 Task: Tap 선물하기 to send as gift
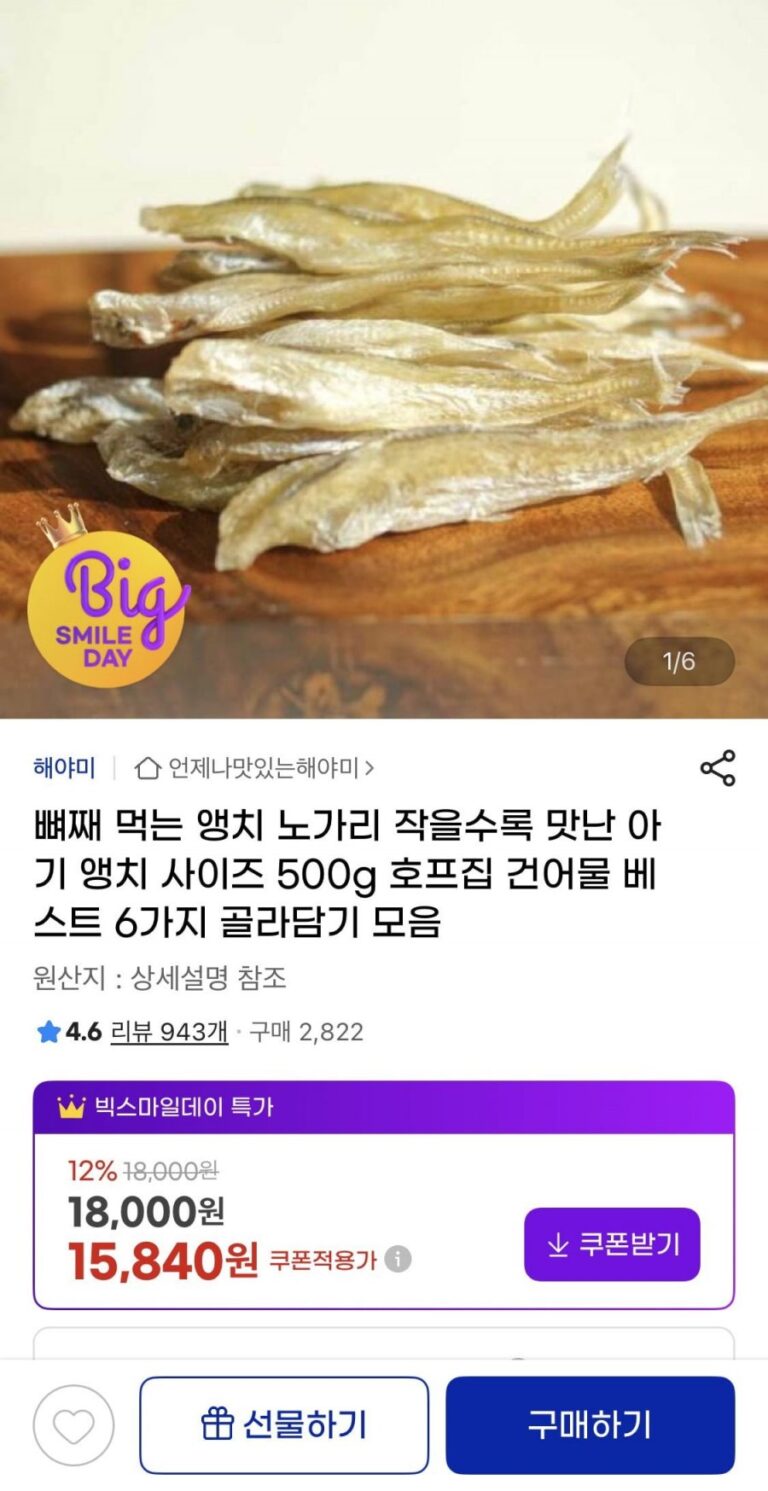tap(284, 1425)
